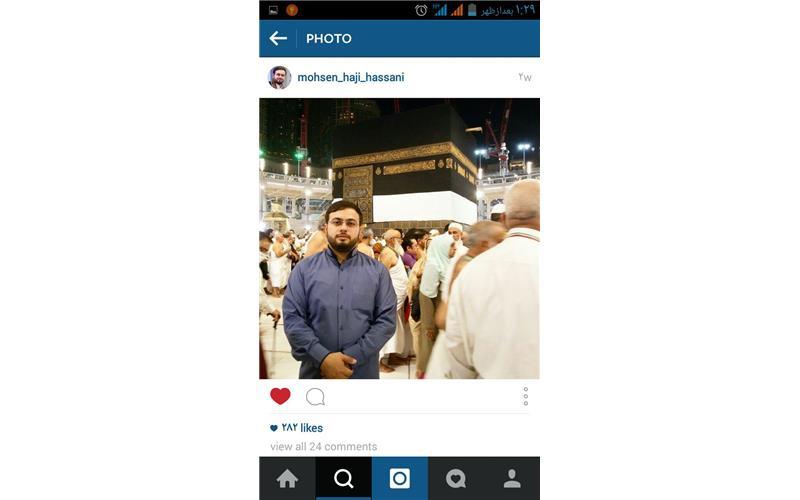Tap the profile avatar of the poster

pos(279,77)
